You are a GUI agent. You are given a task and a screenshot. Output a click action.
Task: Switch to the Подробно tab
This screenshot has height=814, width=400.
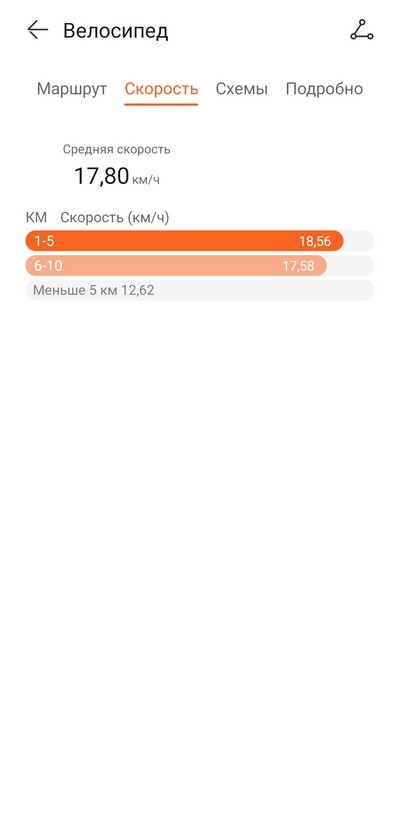324,89
